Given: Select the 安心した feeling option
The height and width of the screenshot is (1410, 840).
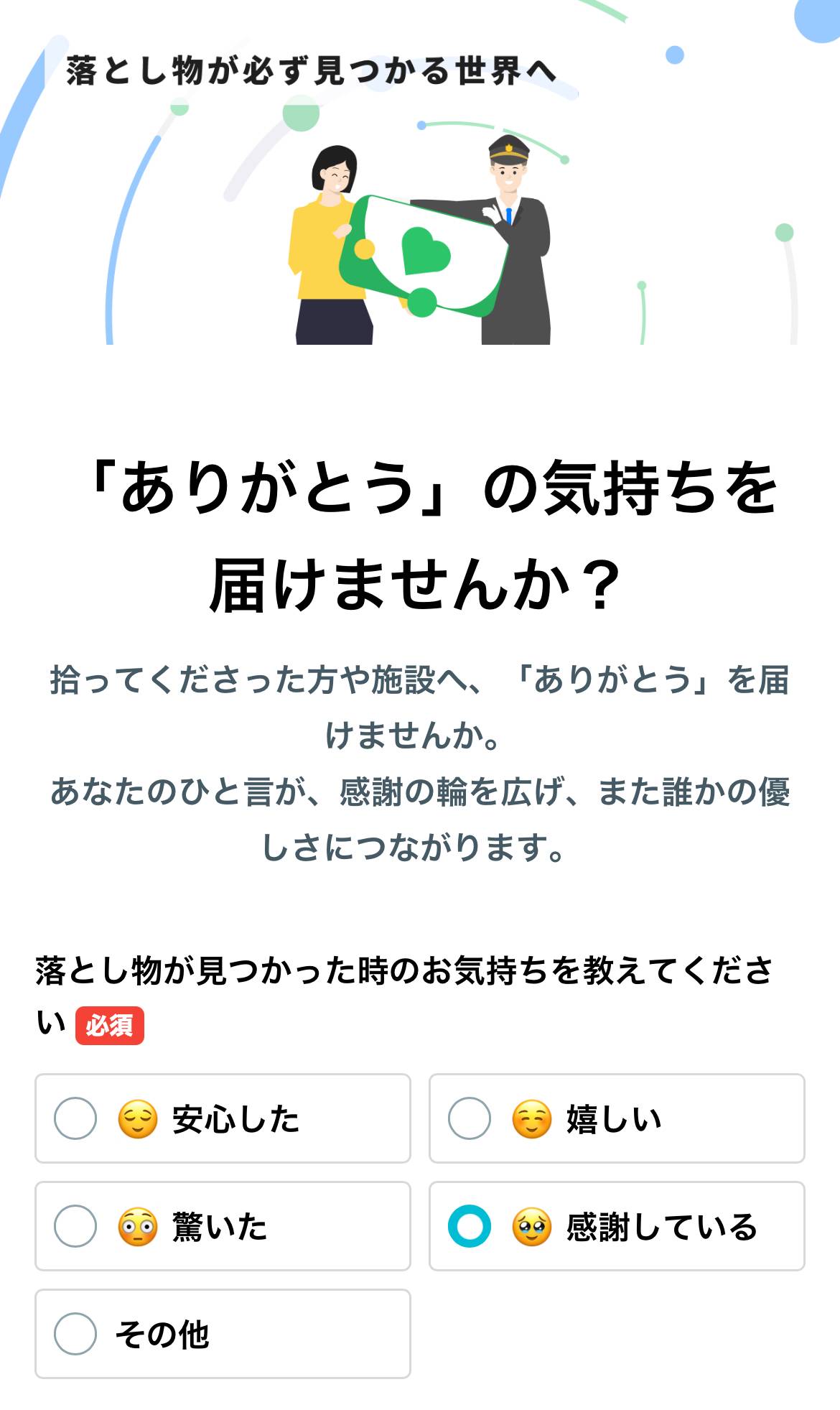Looking at the screenshot, I should [x=76, y=1118].
